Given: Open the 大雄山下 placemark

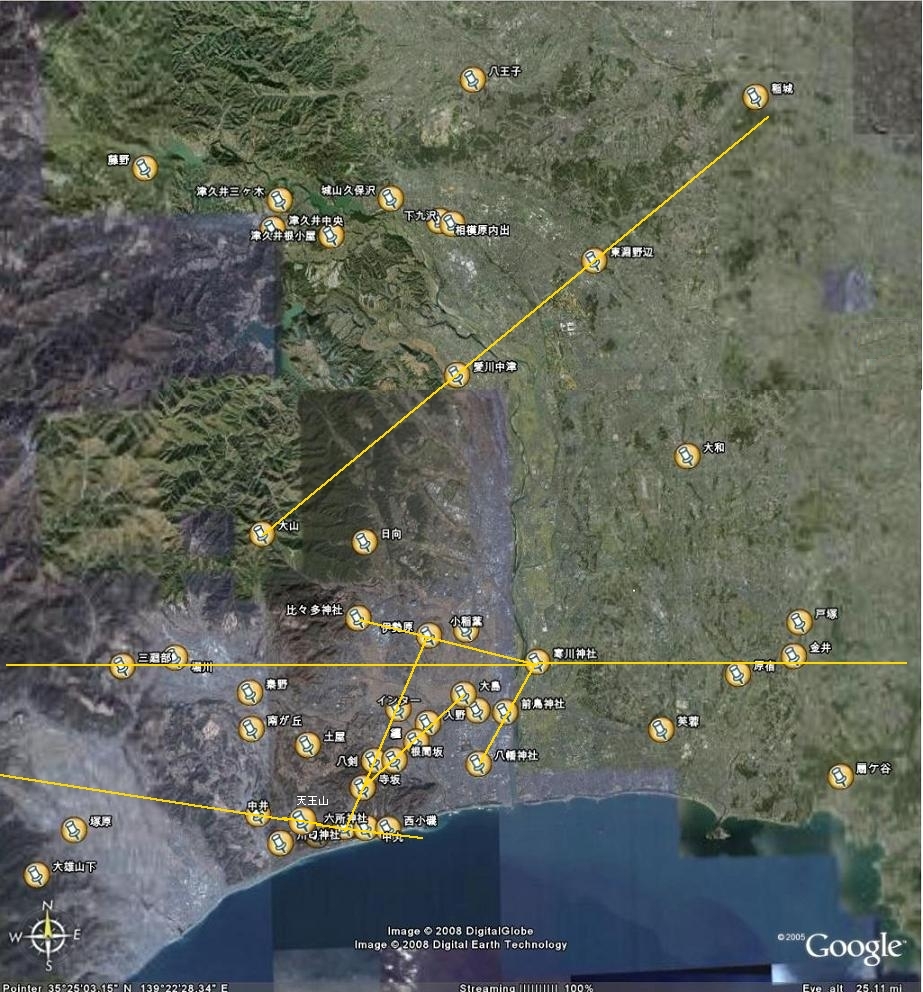Looking at the screenshot, I should tap(37, 875).
